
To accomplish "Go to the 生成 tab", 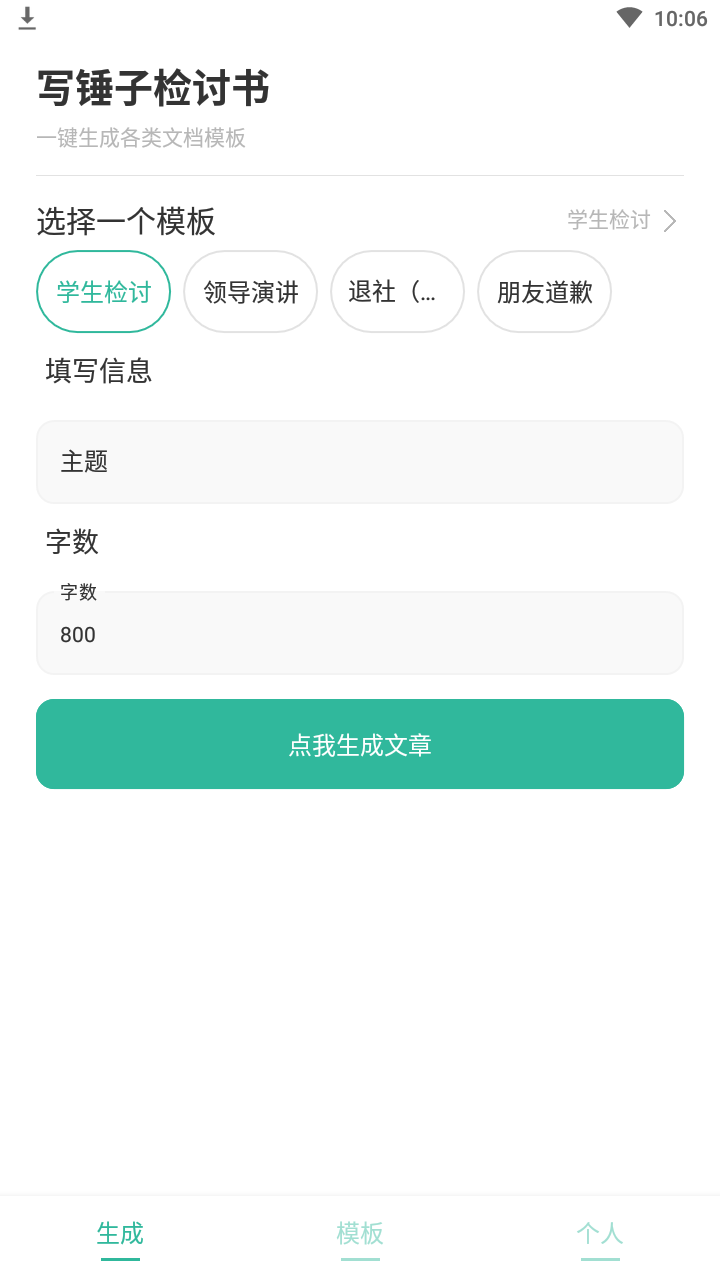I will pyautogui.click(x=120, y=1236).
